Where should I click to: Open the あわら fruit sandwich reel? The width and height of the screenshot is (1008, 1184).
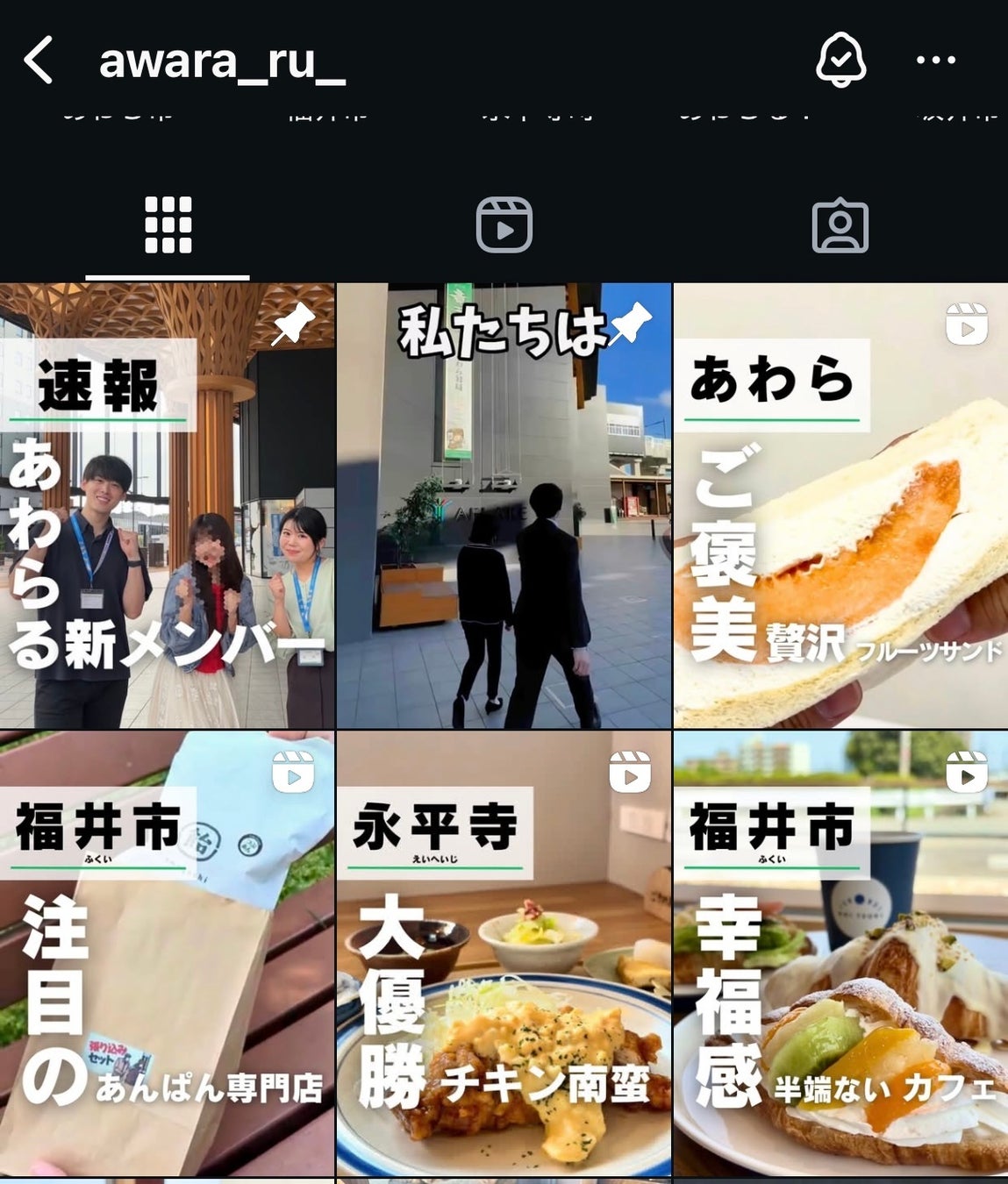(840, 505)
